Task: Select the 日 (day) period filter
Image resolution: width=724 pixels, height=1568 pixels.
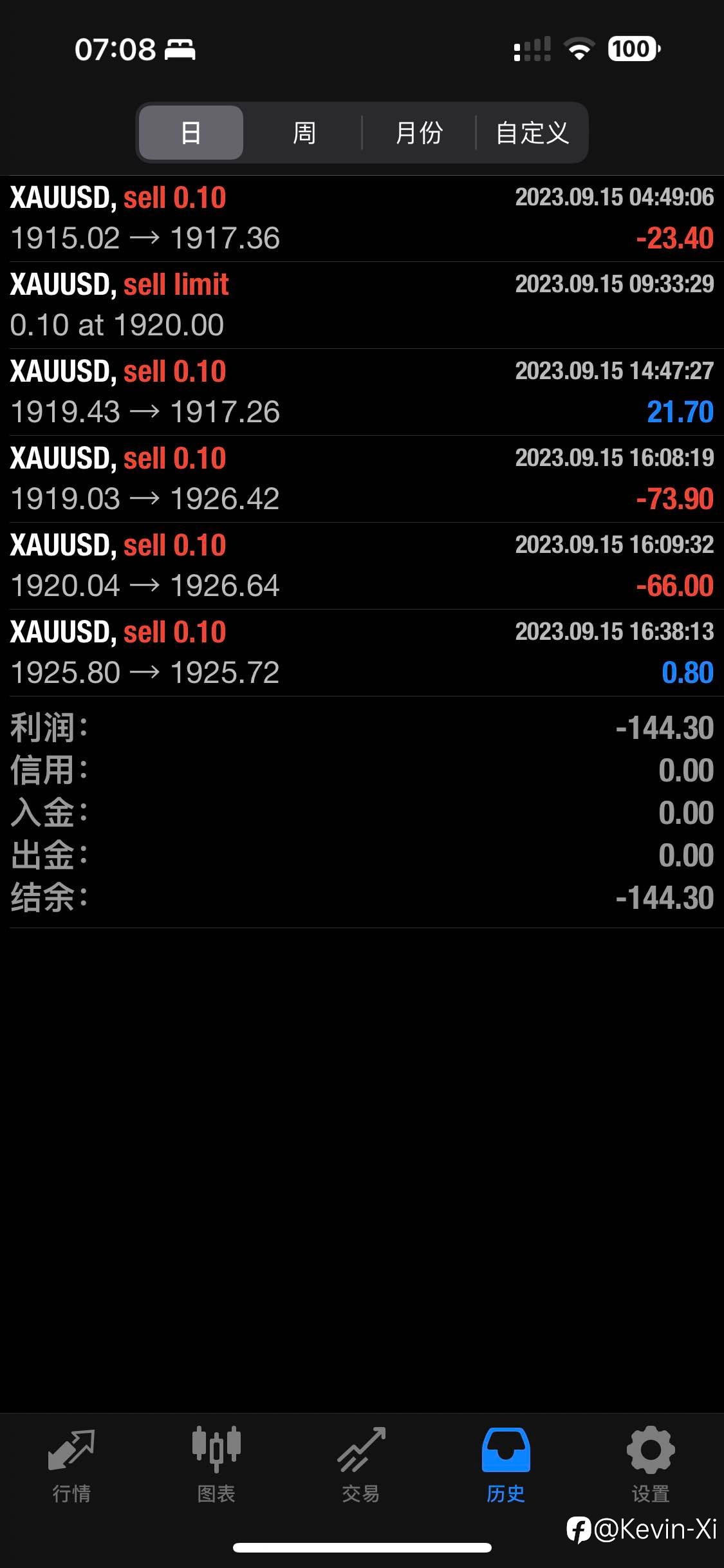Action: tap(191, 133)
